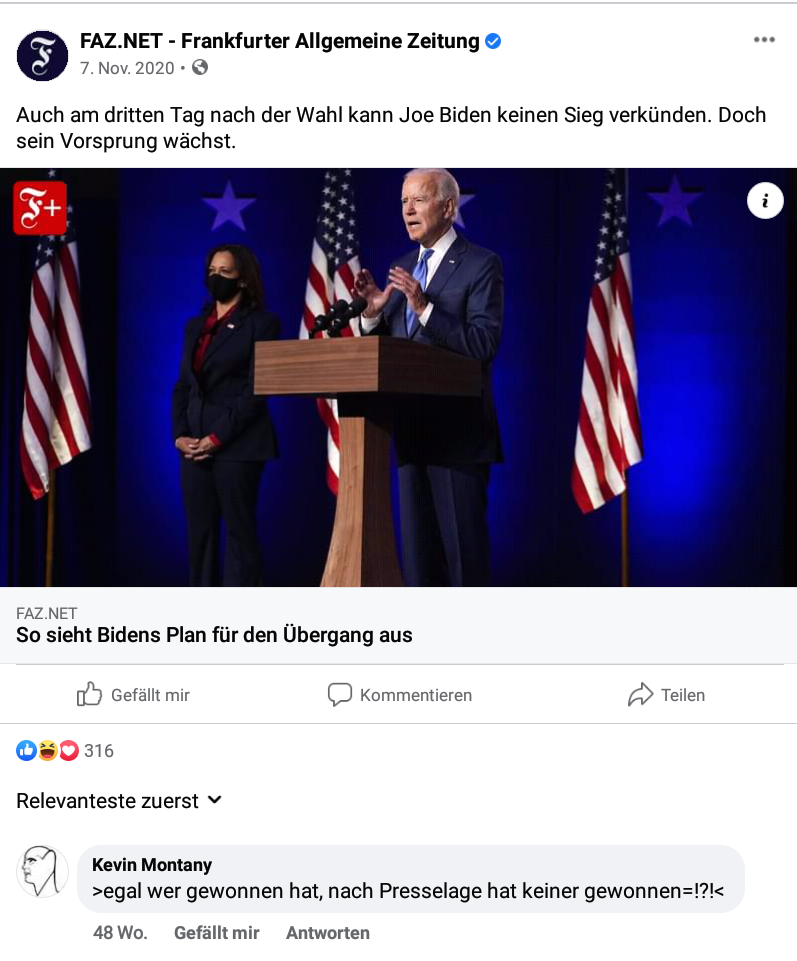Tap the info icon on the article image

click(x=765, y=201)
